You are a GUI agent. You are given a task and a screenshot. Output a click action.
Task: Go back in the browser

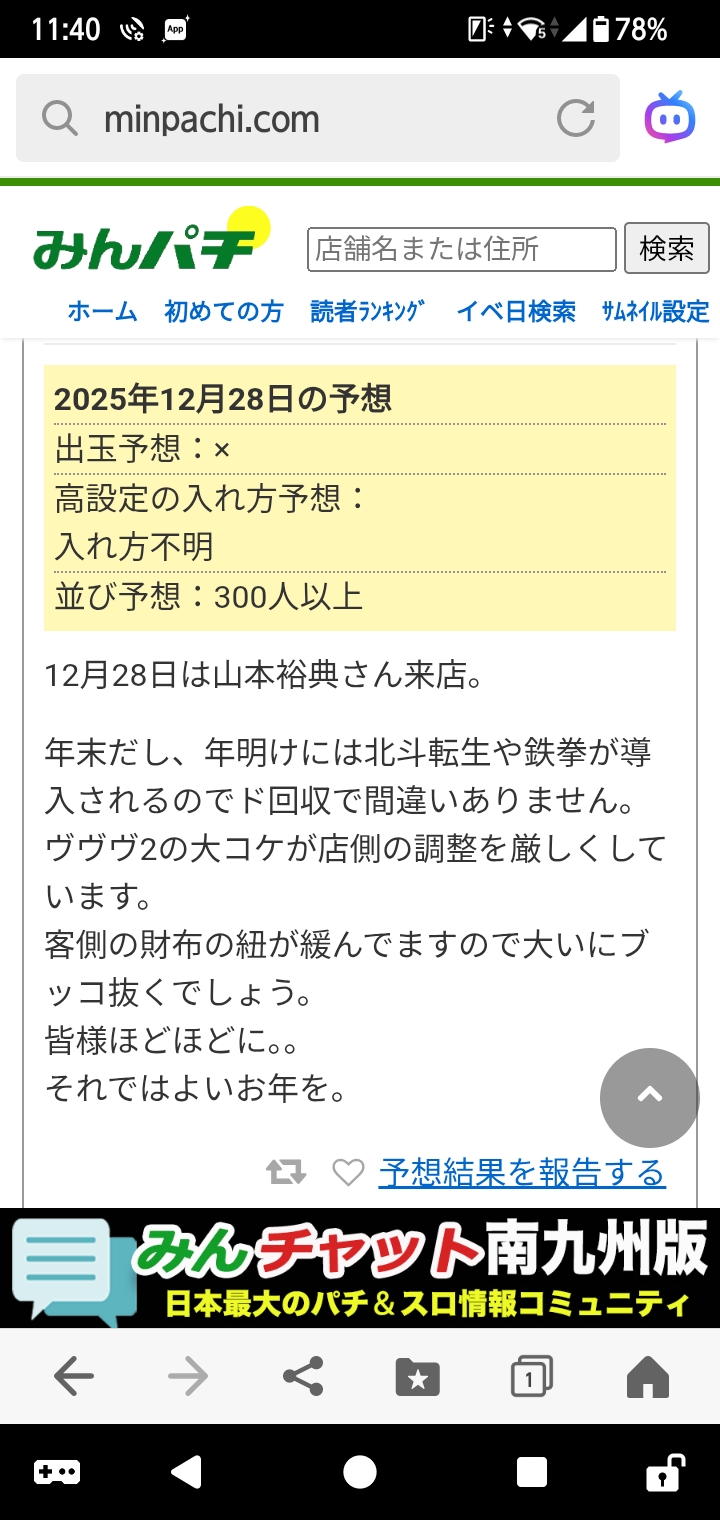point(74,1377)
